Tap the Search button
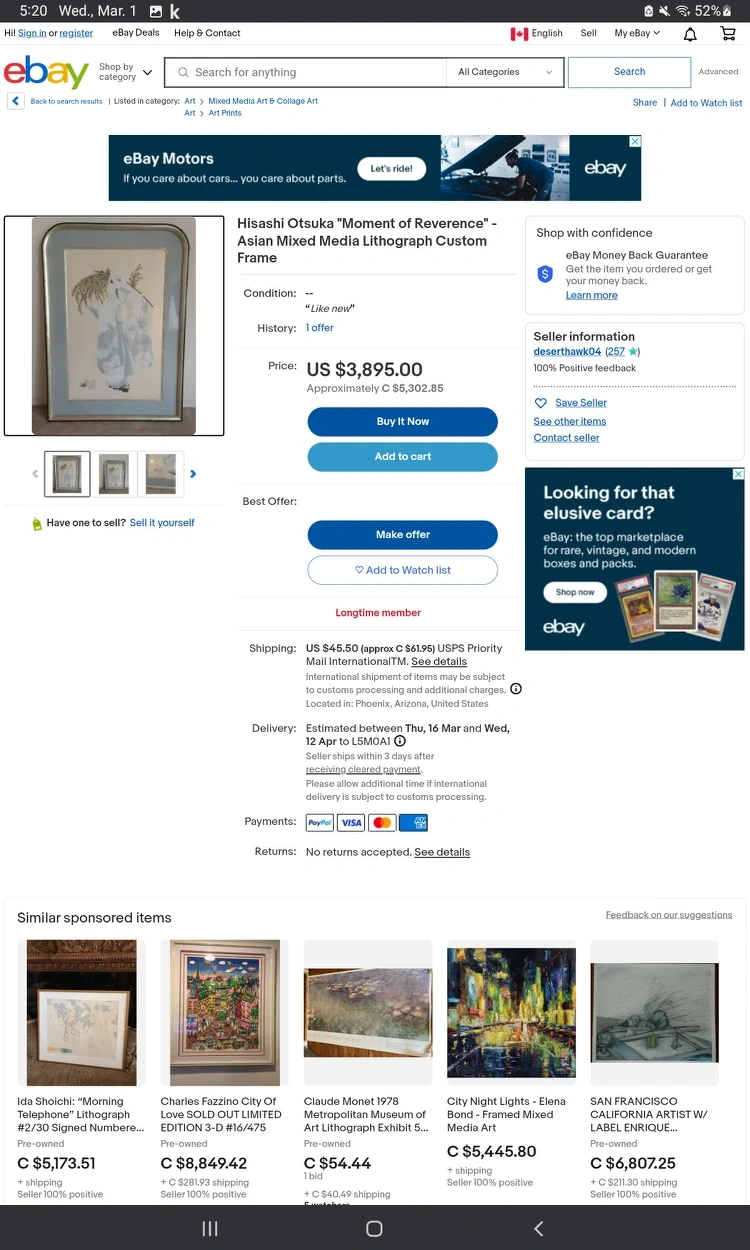The height and width of the screenshot is (1250, 750). pos(629,72)
